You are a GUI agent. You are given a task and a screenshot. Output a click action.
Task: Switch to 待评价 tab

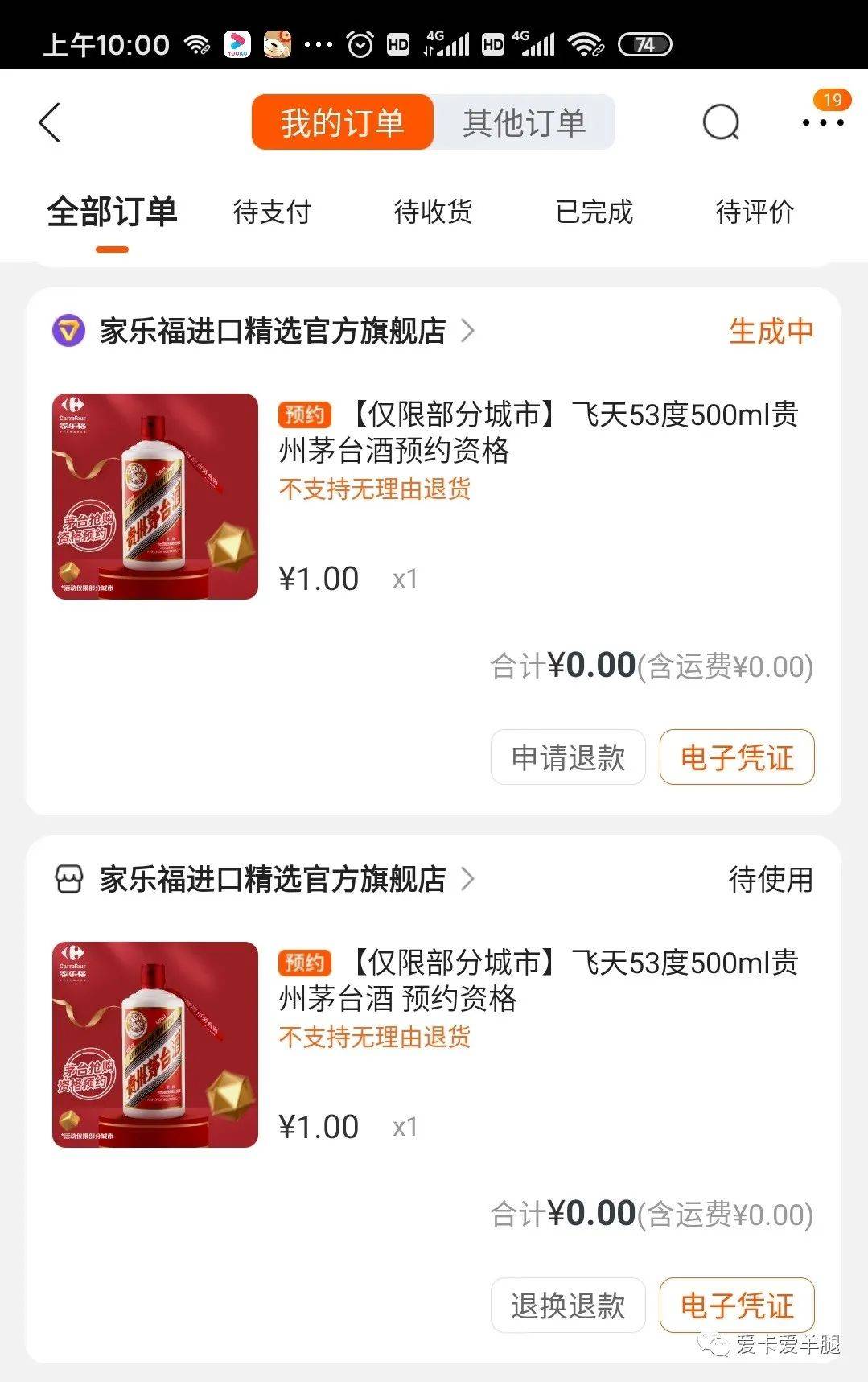tap(755, 212)
